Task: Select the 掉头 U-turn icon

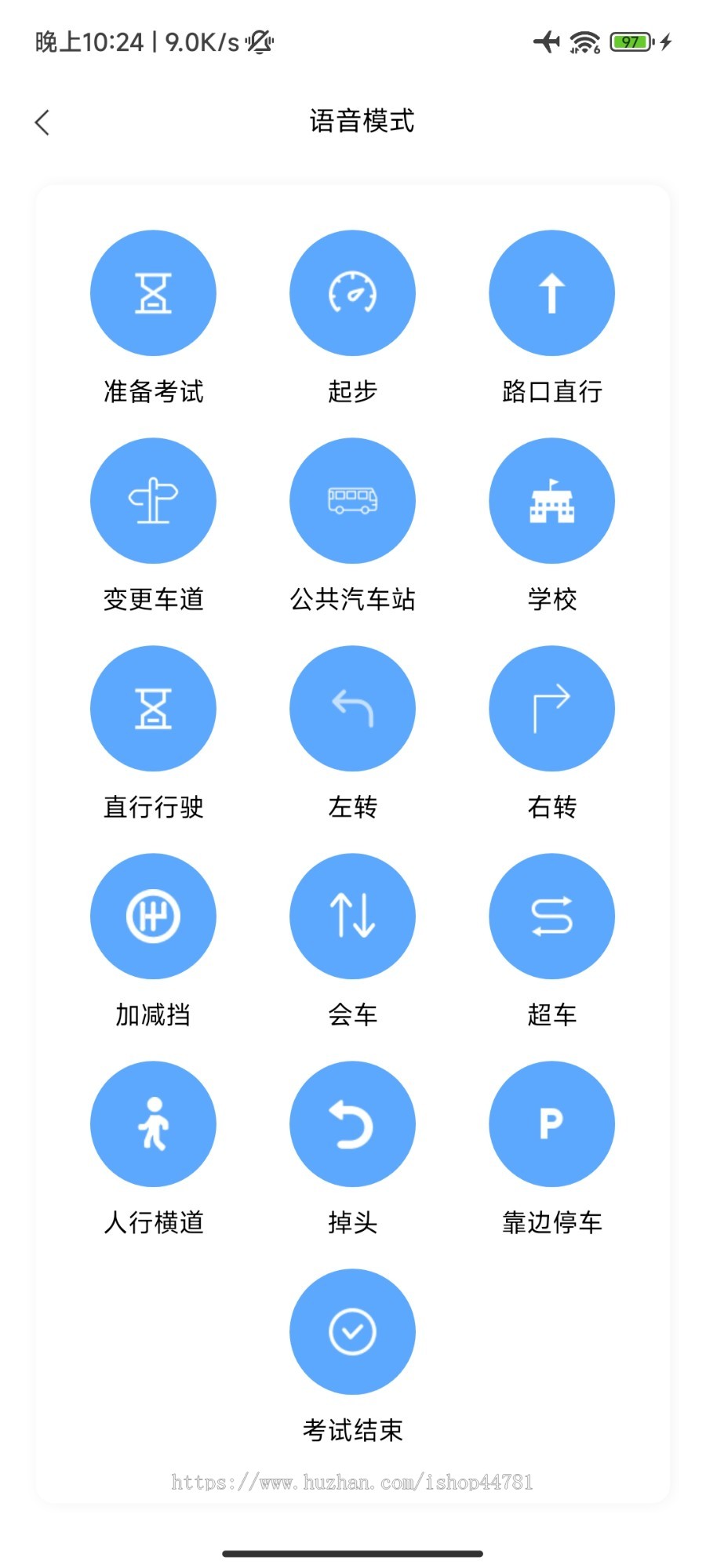Action: point(352,1123)
